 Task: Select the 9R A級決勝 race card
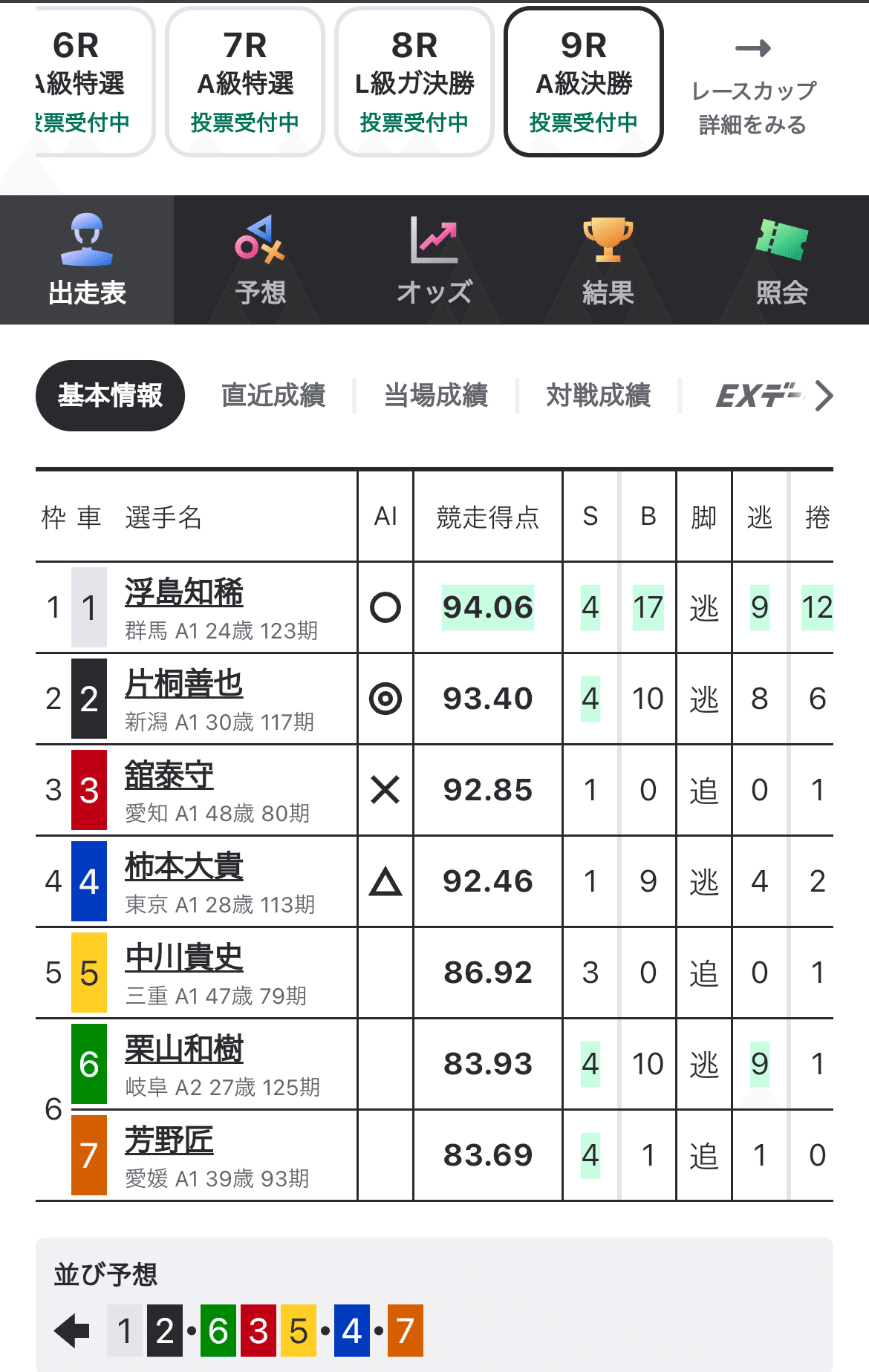(x=584, y=82)
